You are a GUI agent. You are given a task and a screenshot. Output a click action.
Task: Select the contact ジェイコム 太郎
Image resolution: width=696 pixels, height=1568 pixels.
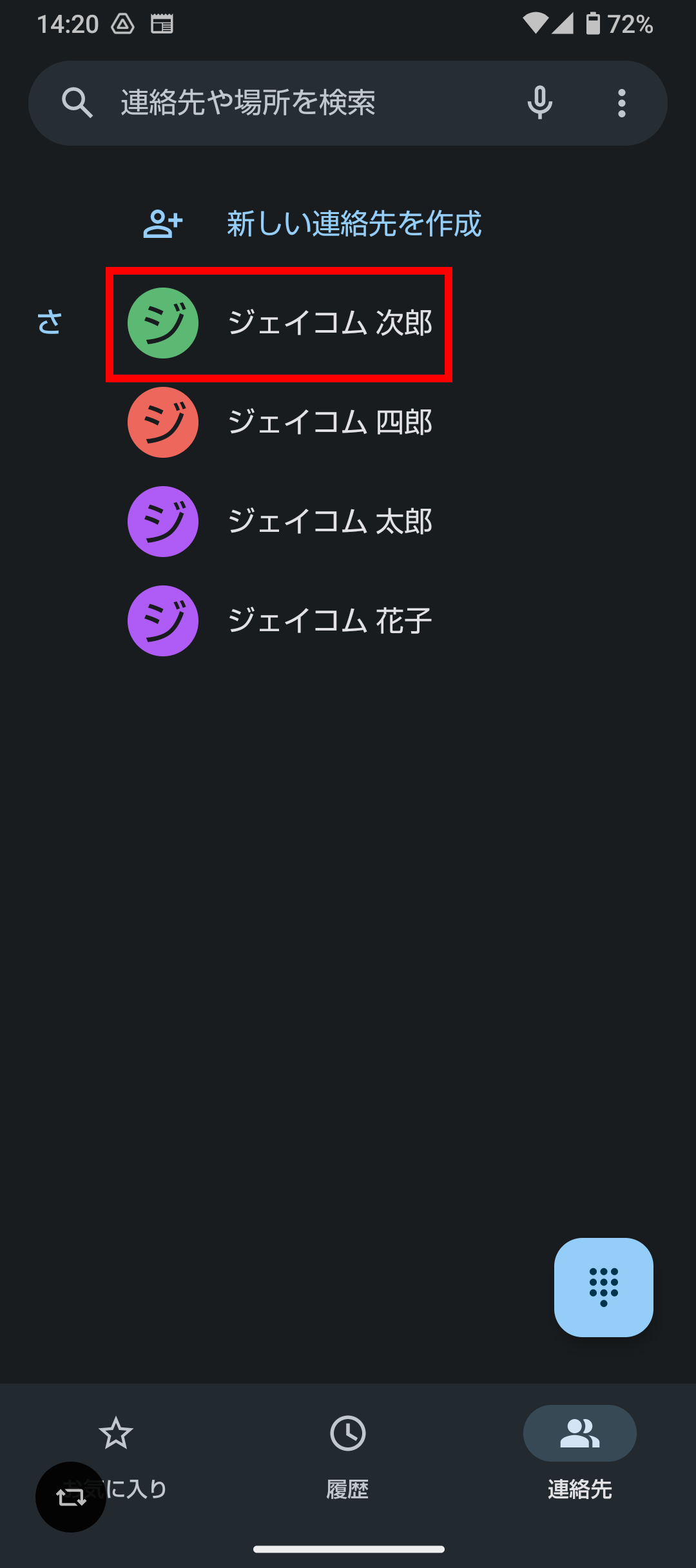click(x=348, y=522)
